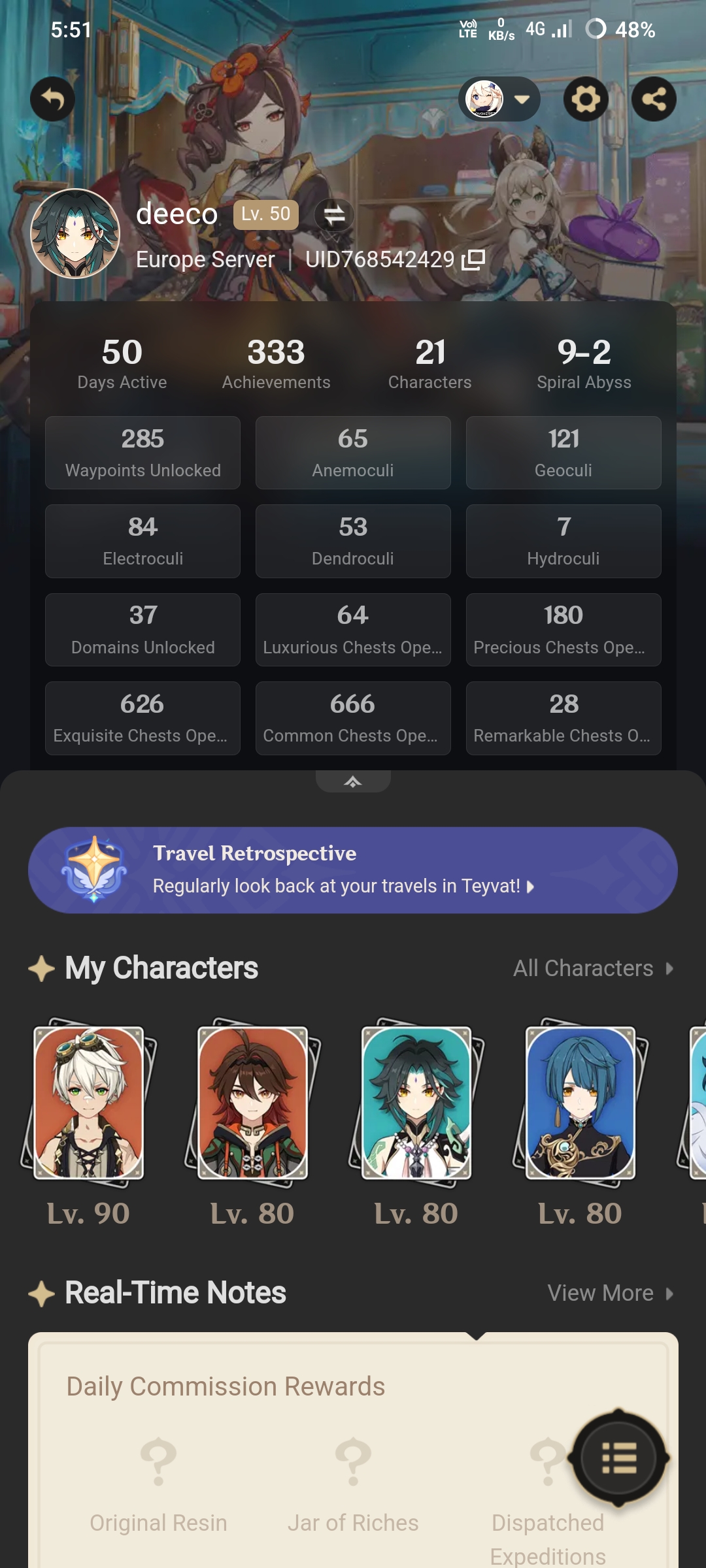
Task: Tap the share icon at top right
Action: coord(654,99)
